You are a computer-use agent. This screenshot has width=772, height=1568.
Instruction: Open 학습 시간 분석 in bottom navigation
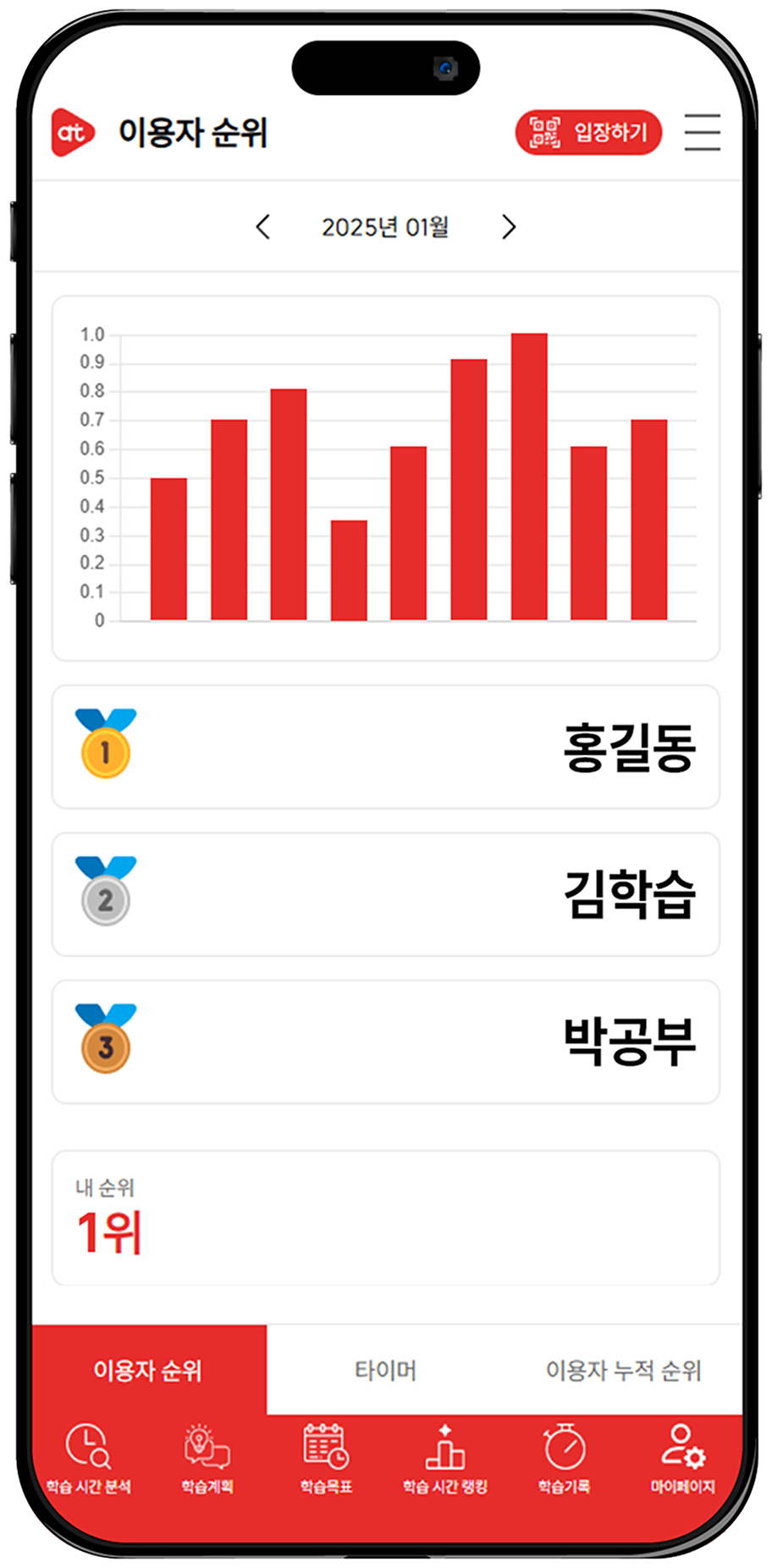click(89, 1459)
